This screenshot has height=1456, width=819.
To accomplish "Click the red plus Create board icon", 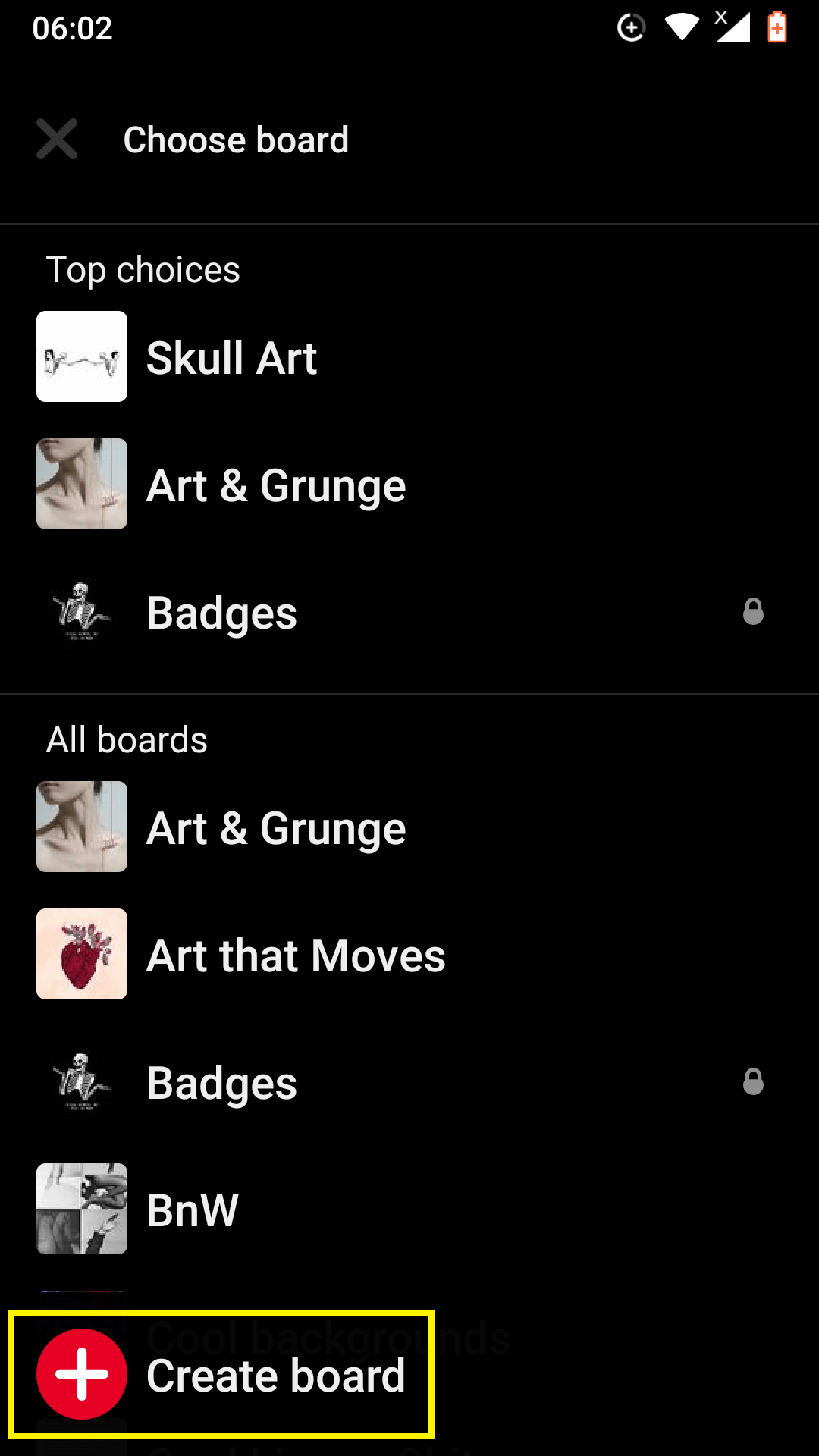I will click(81, 1375).
